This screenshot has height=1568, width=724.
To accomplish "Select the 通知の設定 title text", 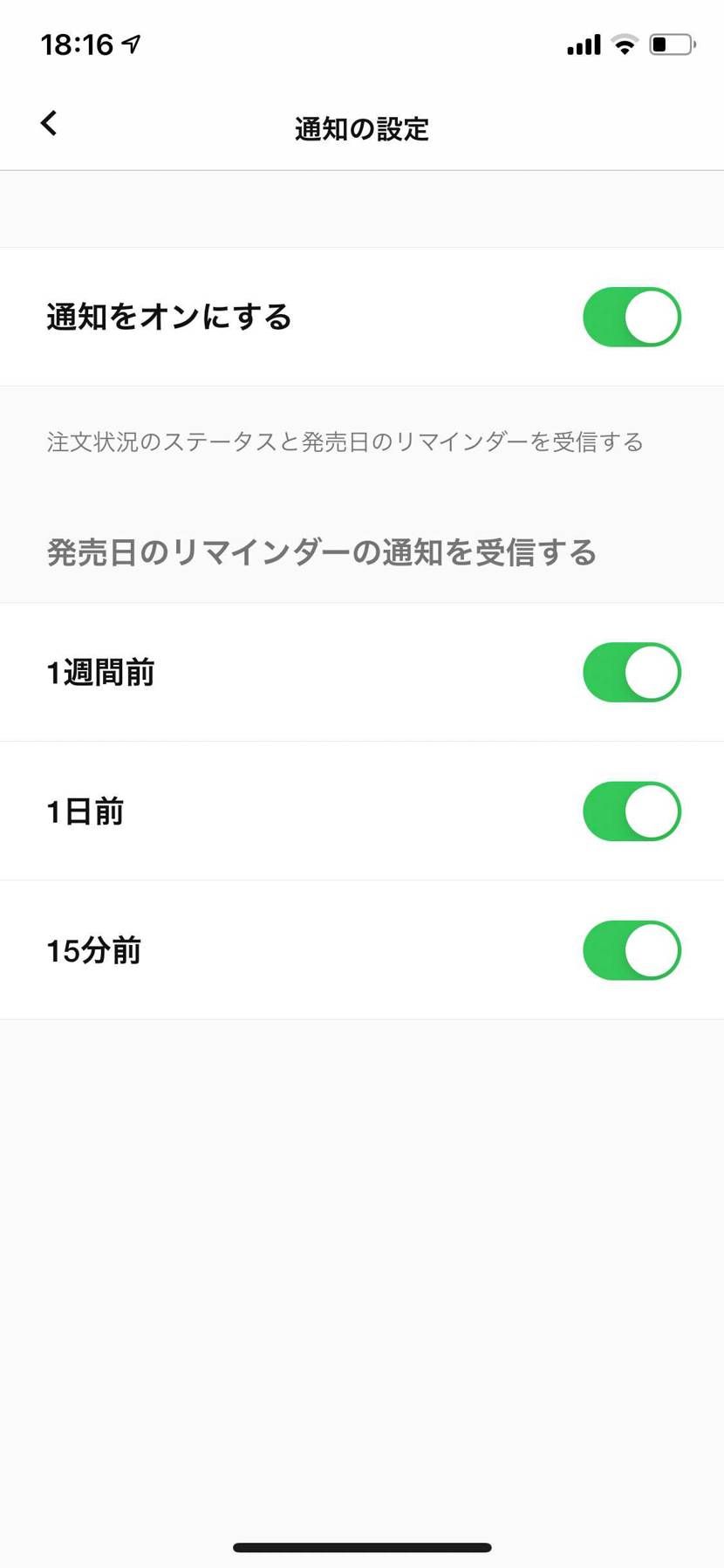I will (x=361, y=127).
